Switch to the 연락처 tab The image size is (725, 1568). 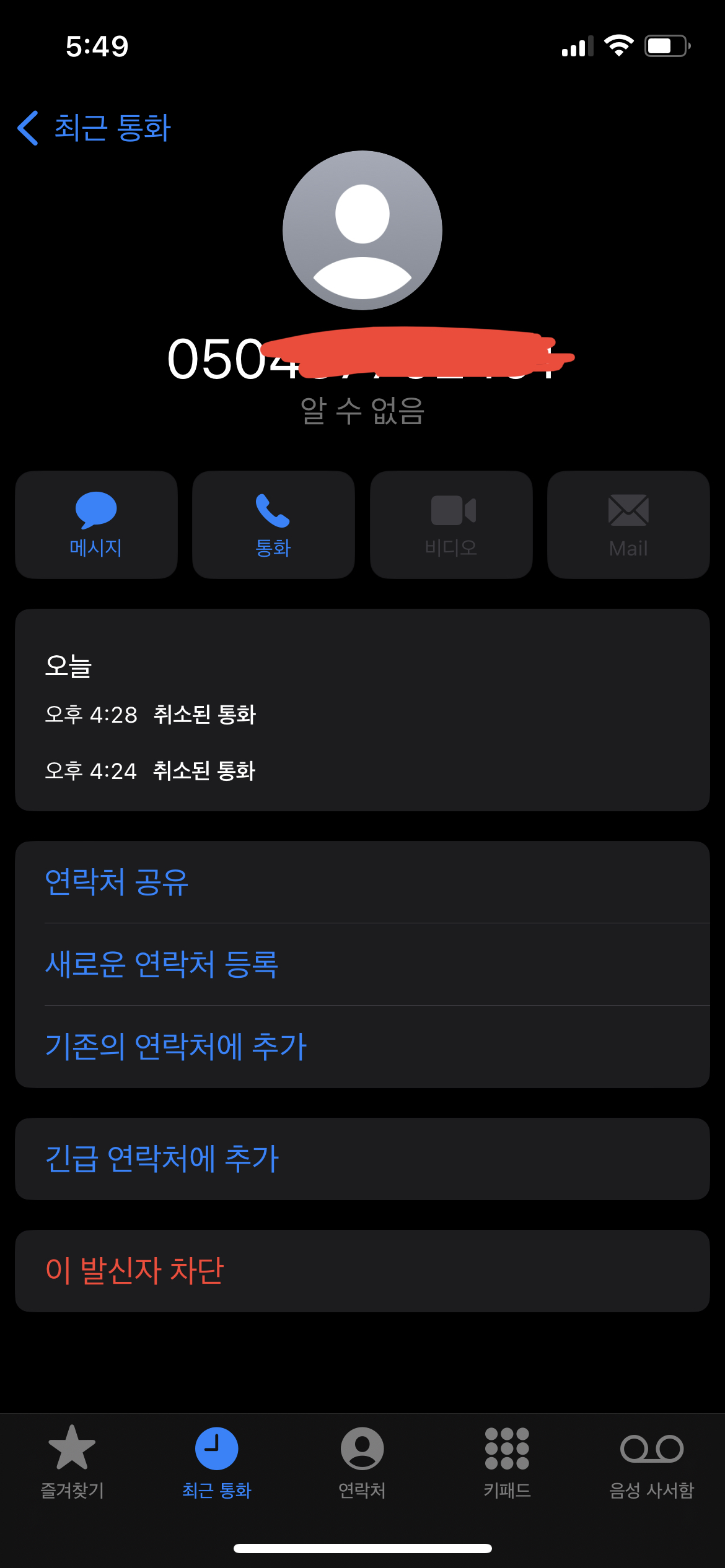tap(362, 1463)
